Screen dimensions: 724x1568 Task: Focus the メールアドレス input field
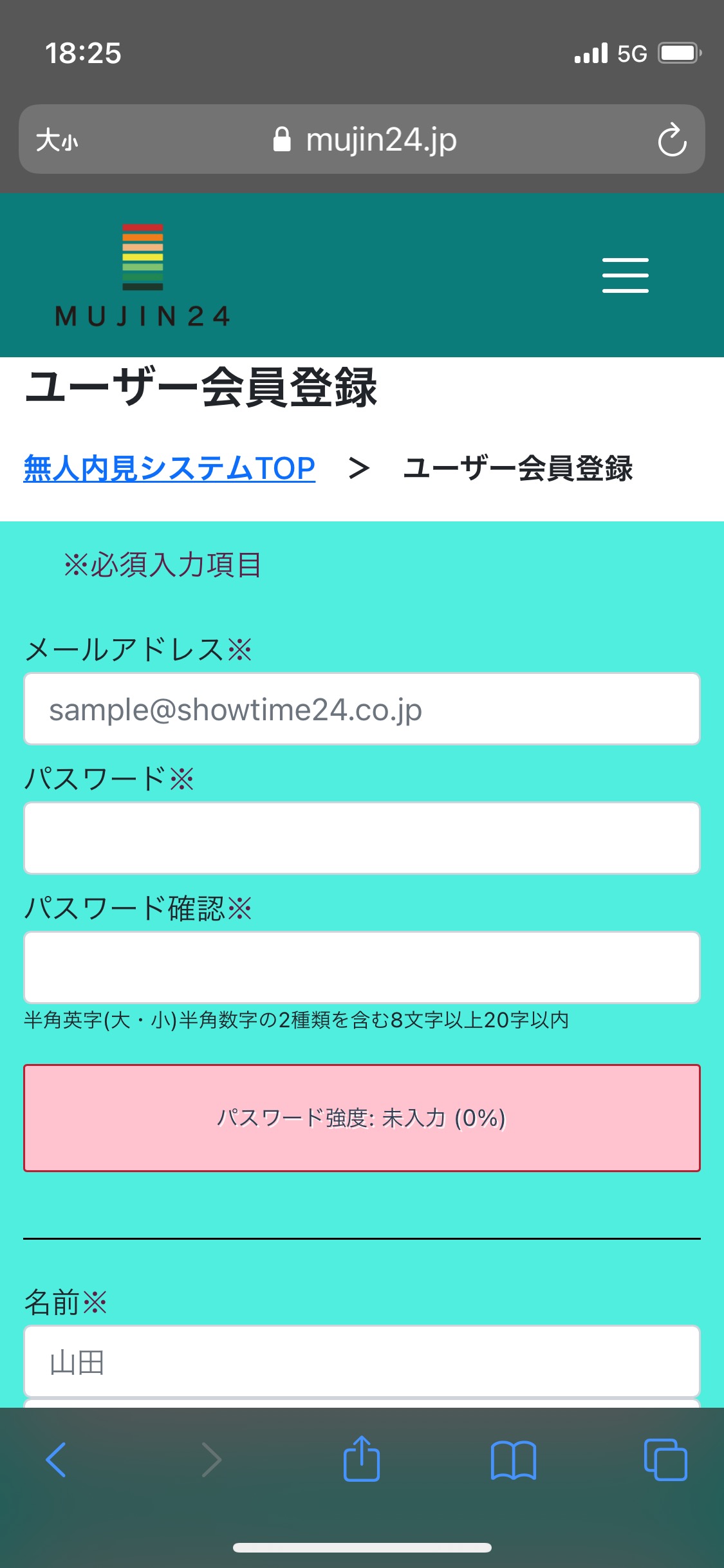pyautogui.click(x=362, y=709)
